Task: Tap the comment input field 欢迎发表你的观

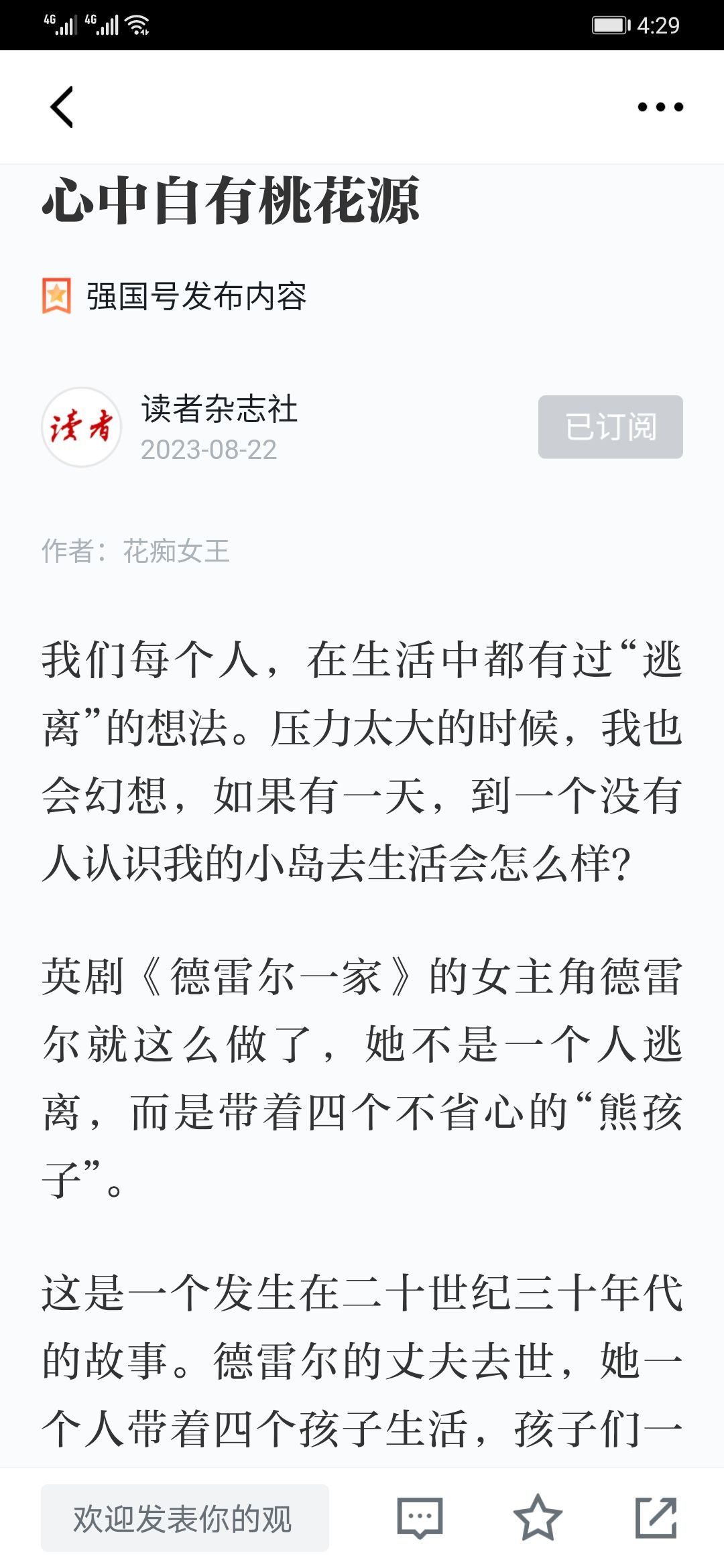Action: click(185, 1518)
